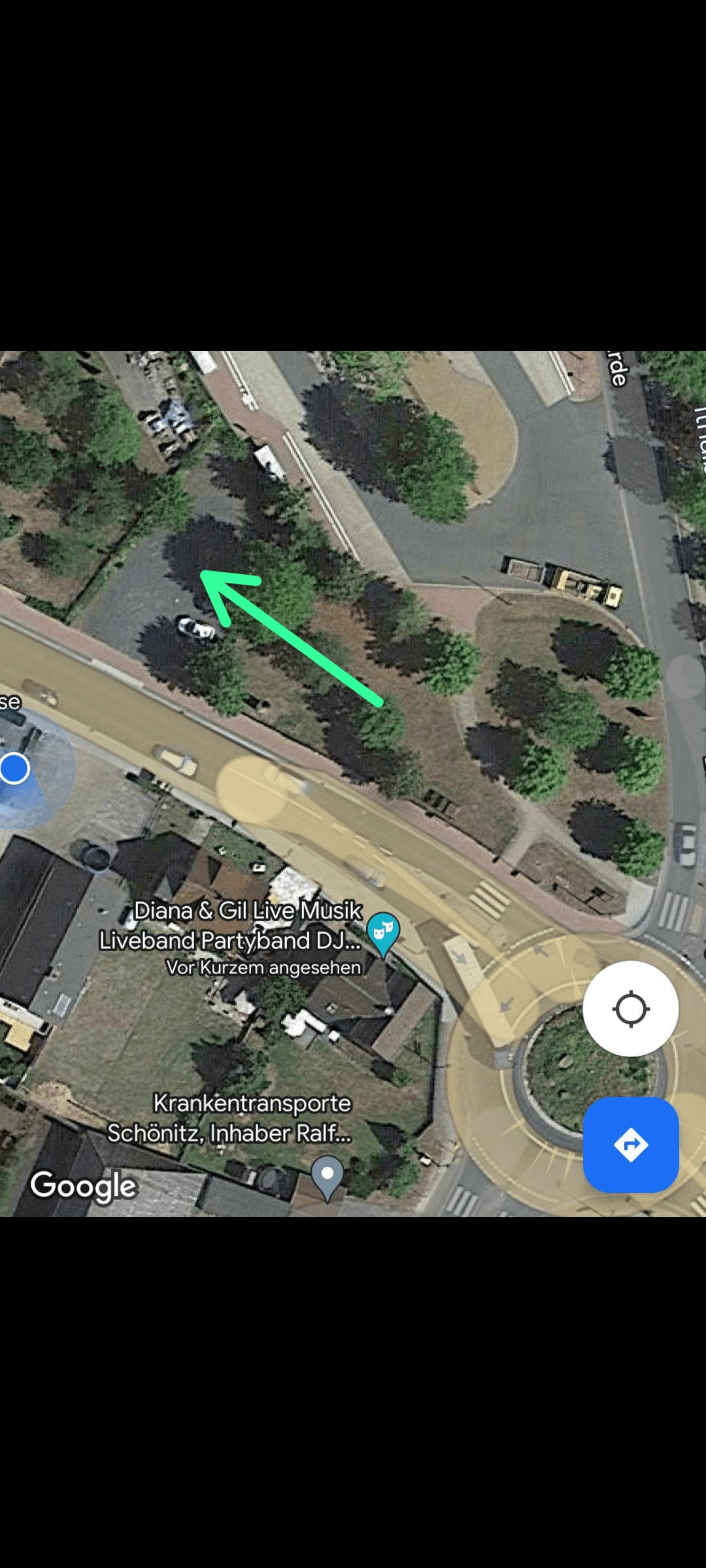706x1568 pixels.
Task: Center the map on my location
Action: tap(630, 1009)
